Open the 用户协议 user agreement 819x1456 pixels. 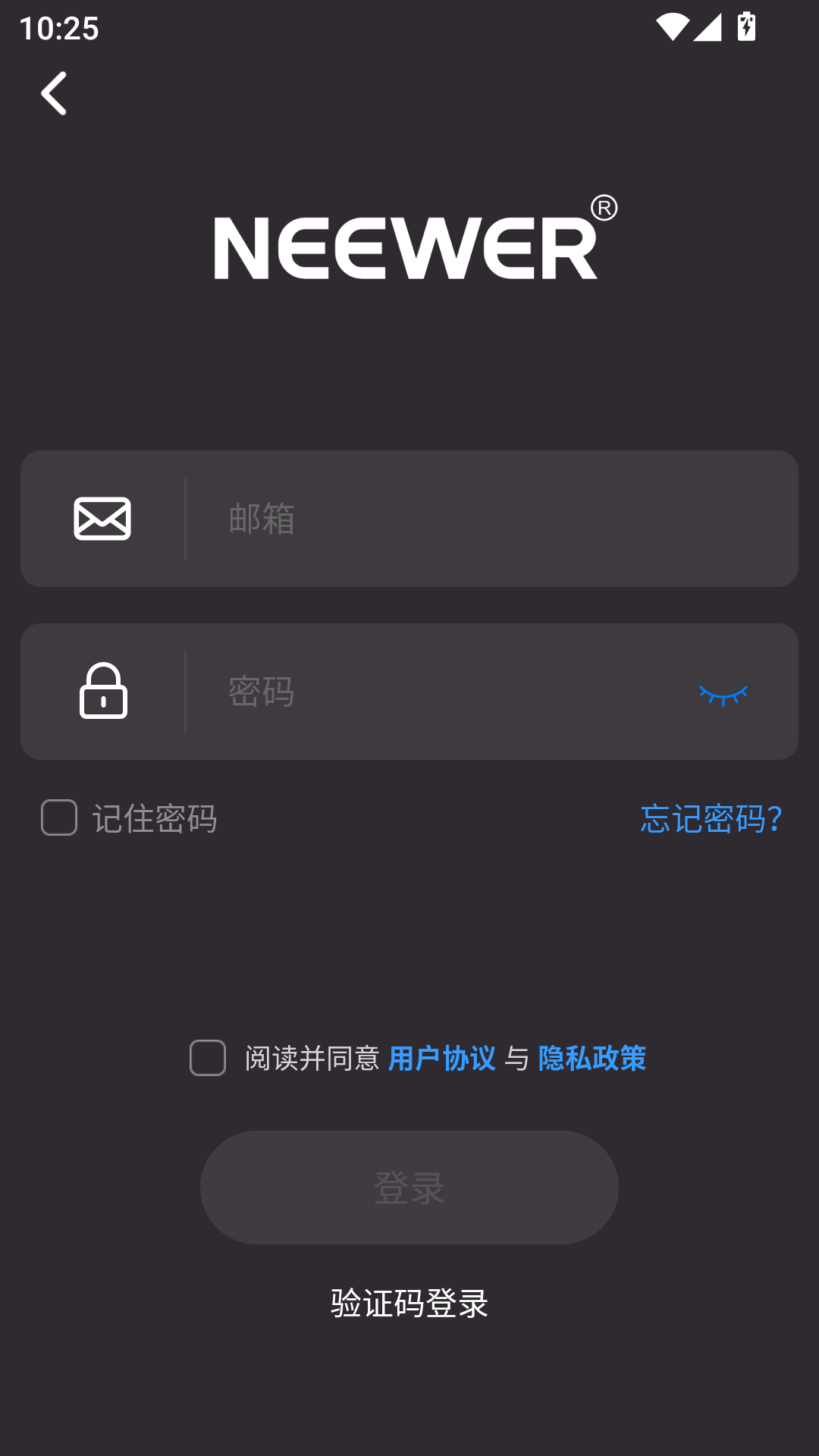click(x=441, y=1058)
